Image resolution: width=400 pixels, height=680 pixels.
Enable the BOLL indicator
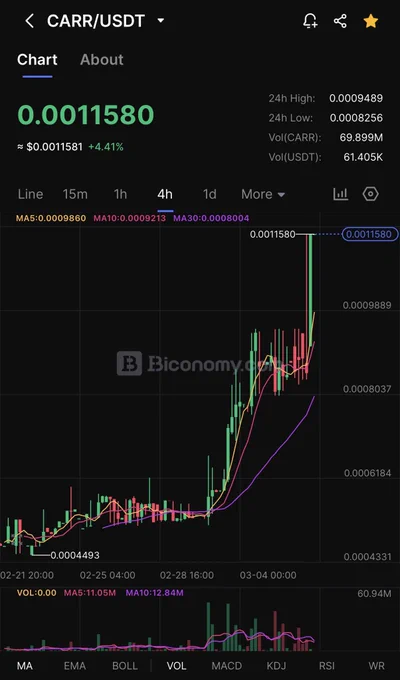pyautogui.click(x=125, y=666)
